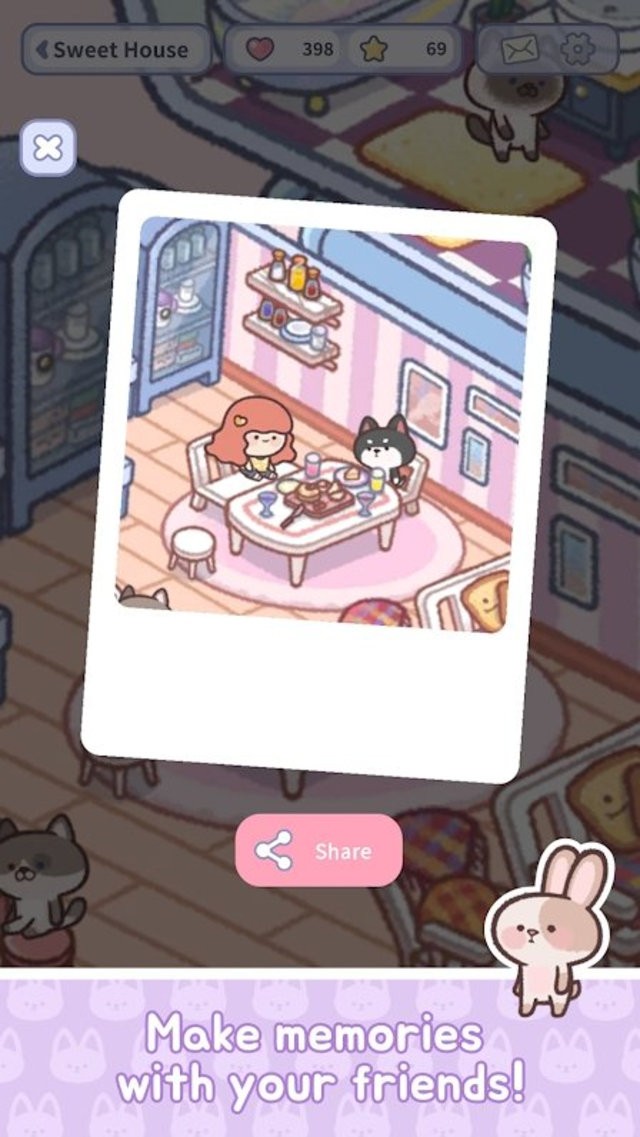Open the mail envelope

tap(519, 49)
